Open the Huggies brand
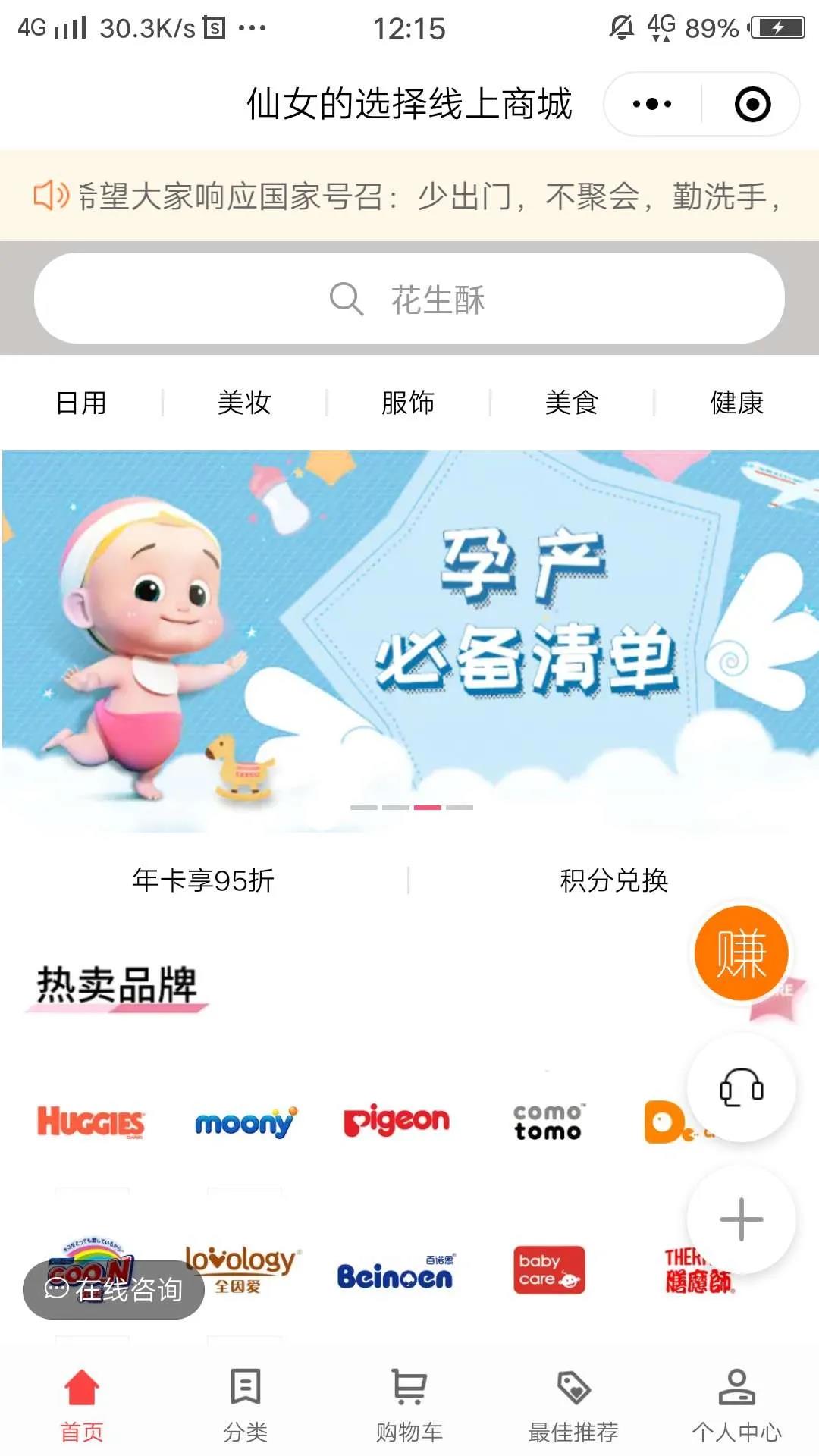Viewport: 819px width, 1456px height. 91,1122
